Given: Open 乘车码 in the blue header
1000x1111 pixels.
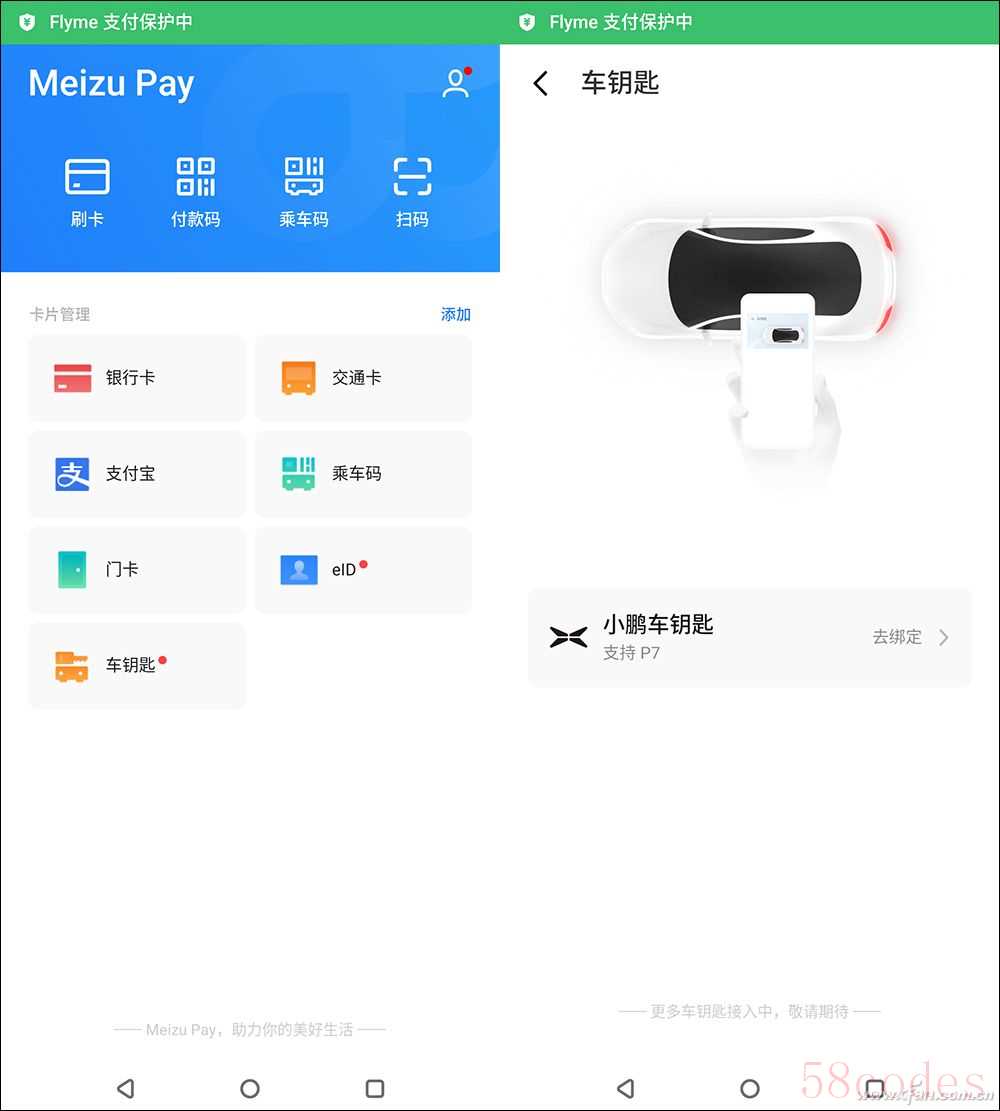Looking at the screenshot, I should 304,191.
